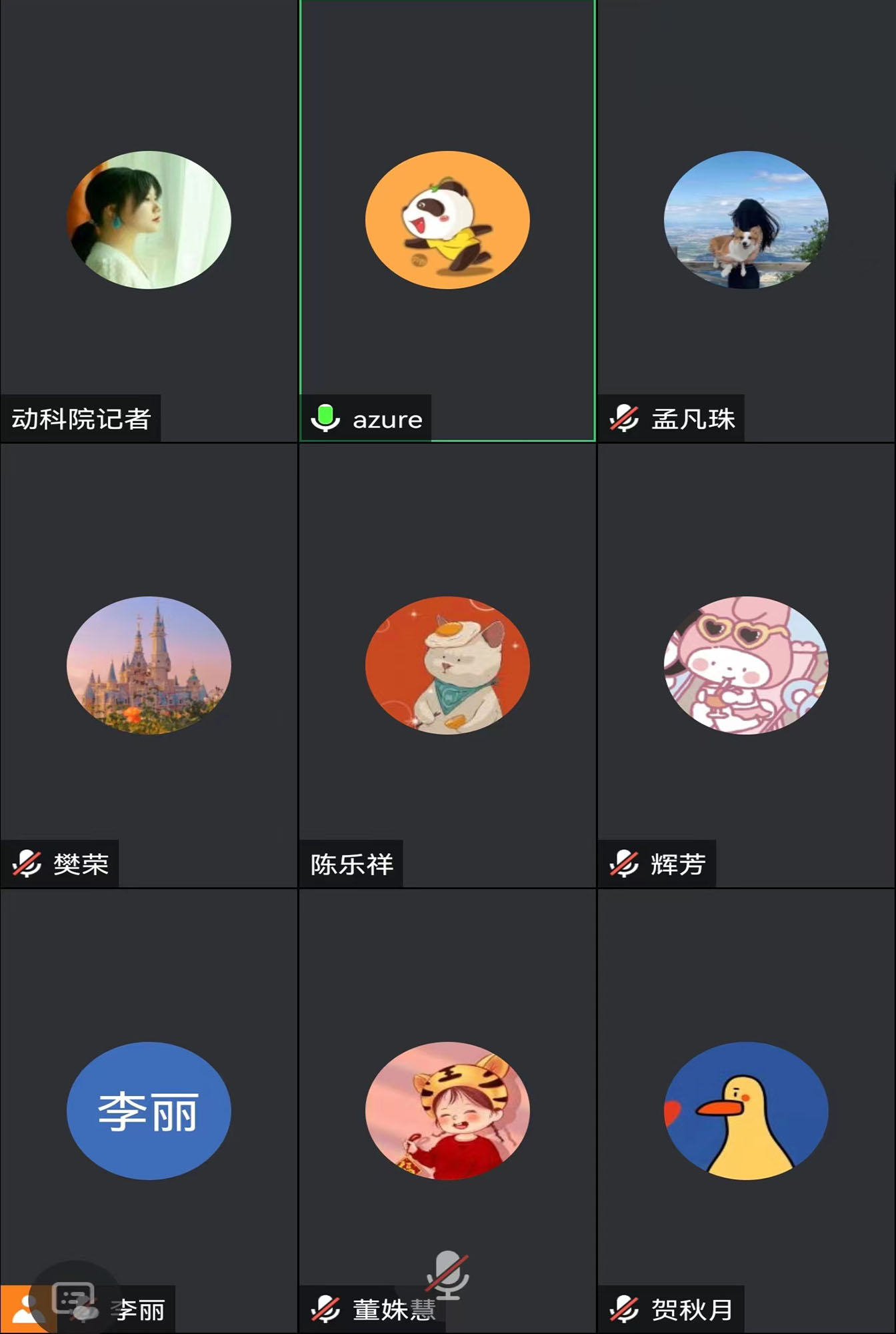Open 樊荣's participant tile
Screen dimensions: 896x1334
[x=149, y=665]
